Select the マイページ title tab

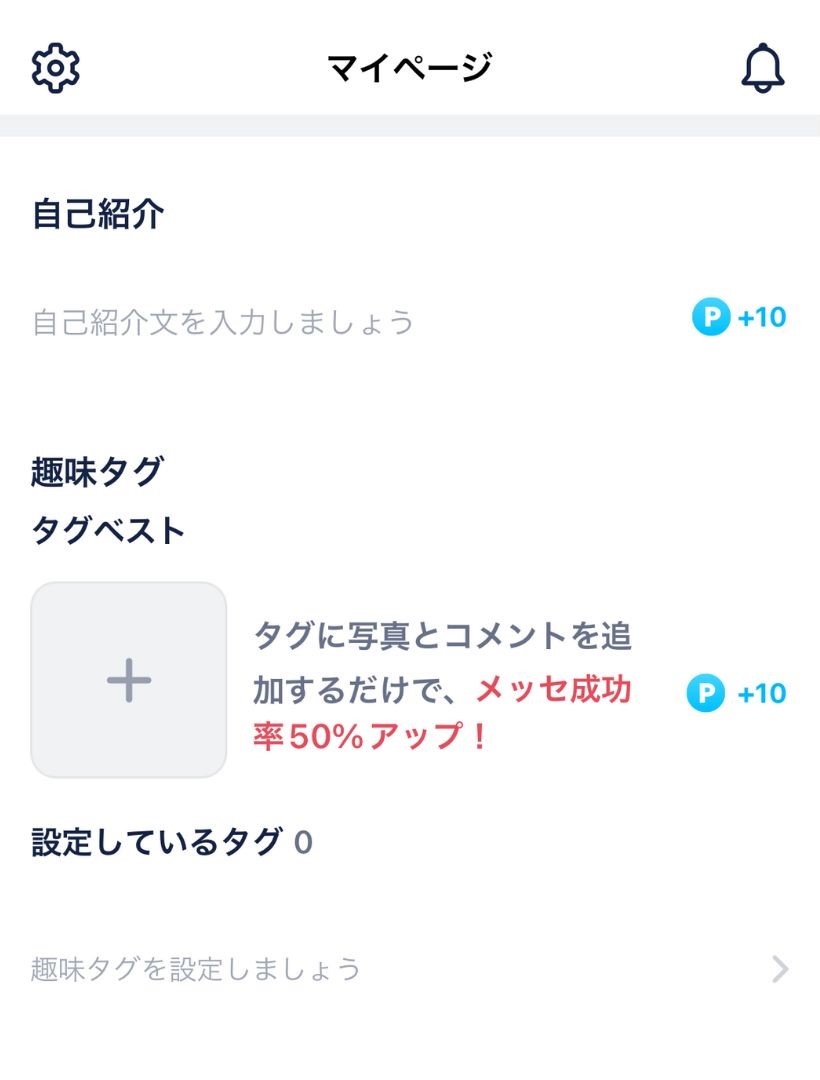[x=410, y=66]
